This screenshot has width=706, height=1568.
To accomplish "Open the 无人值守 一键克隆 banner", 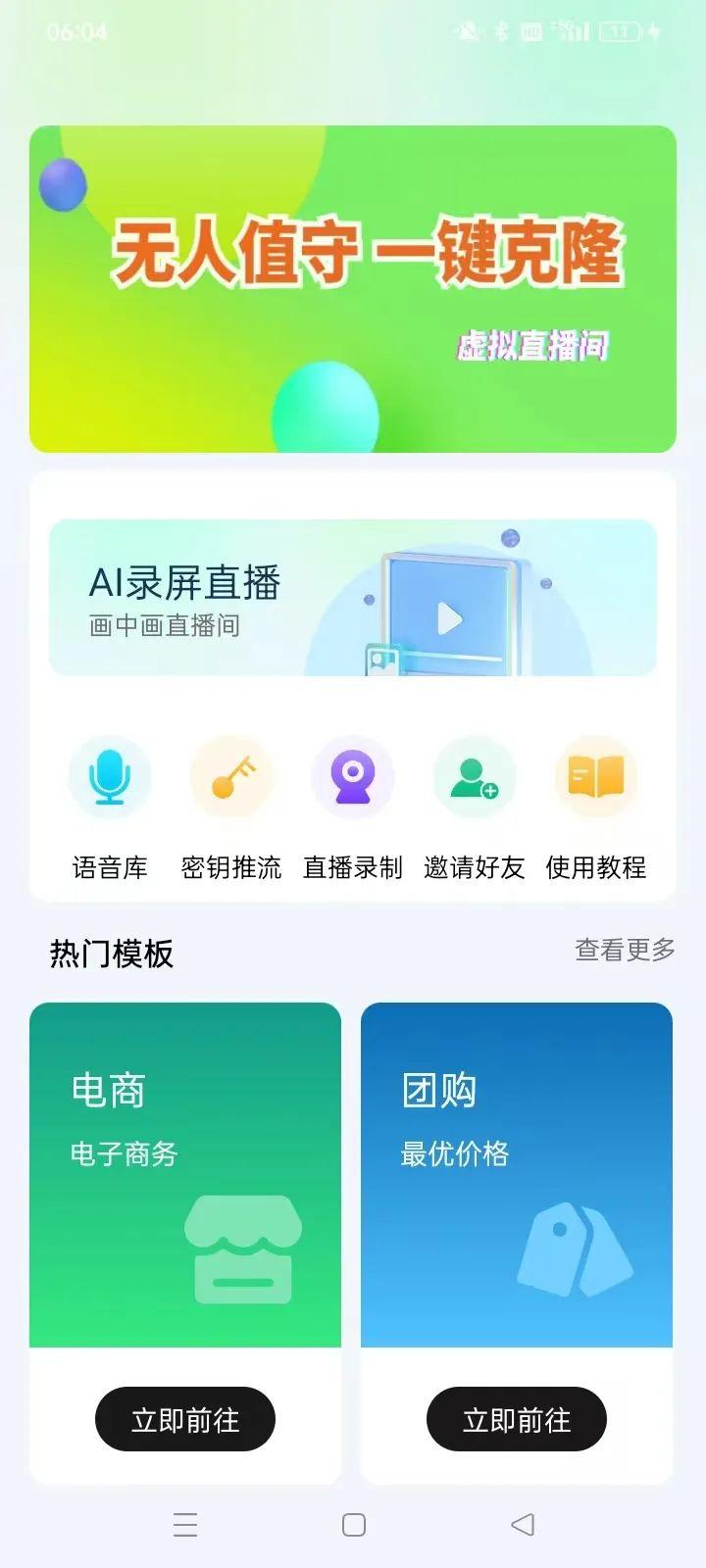I will (x=353, y=289).
